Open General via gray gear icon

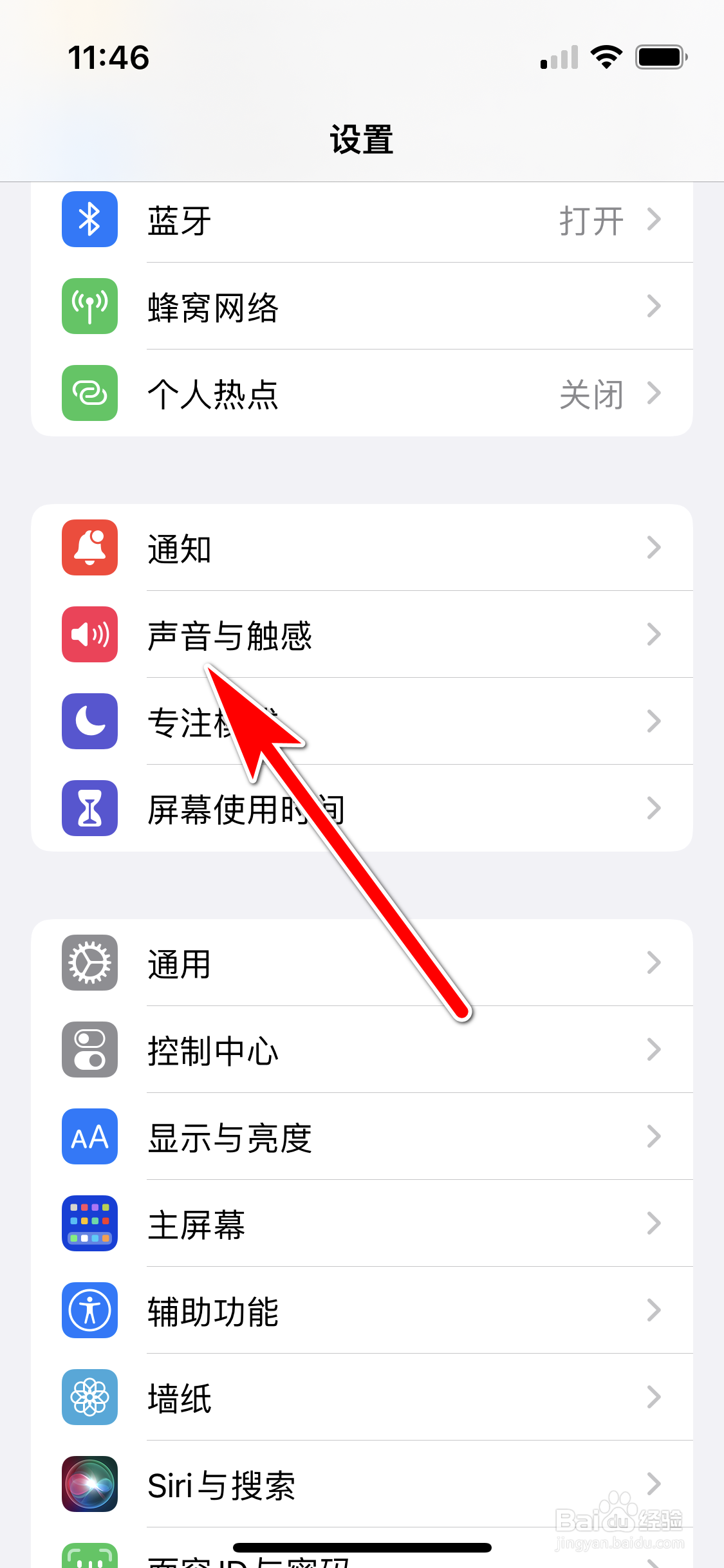point(89,962)
